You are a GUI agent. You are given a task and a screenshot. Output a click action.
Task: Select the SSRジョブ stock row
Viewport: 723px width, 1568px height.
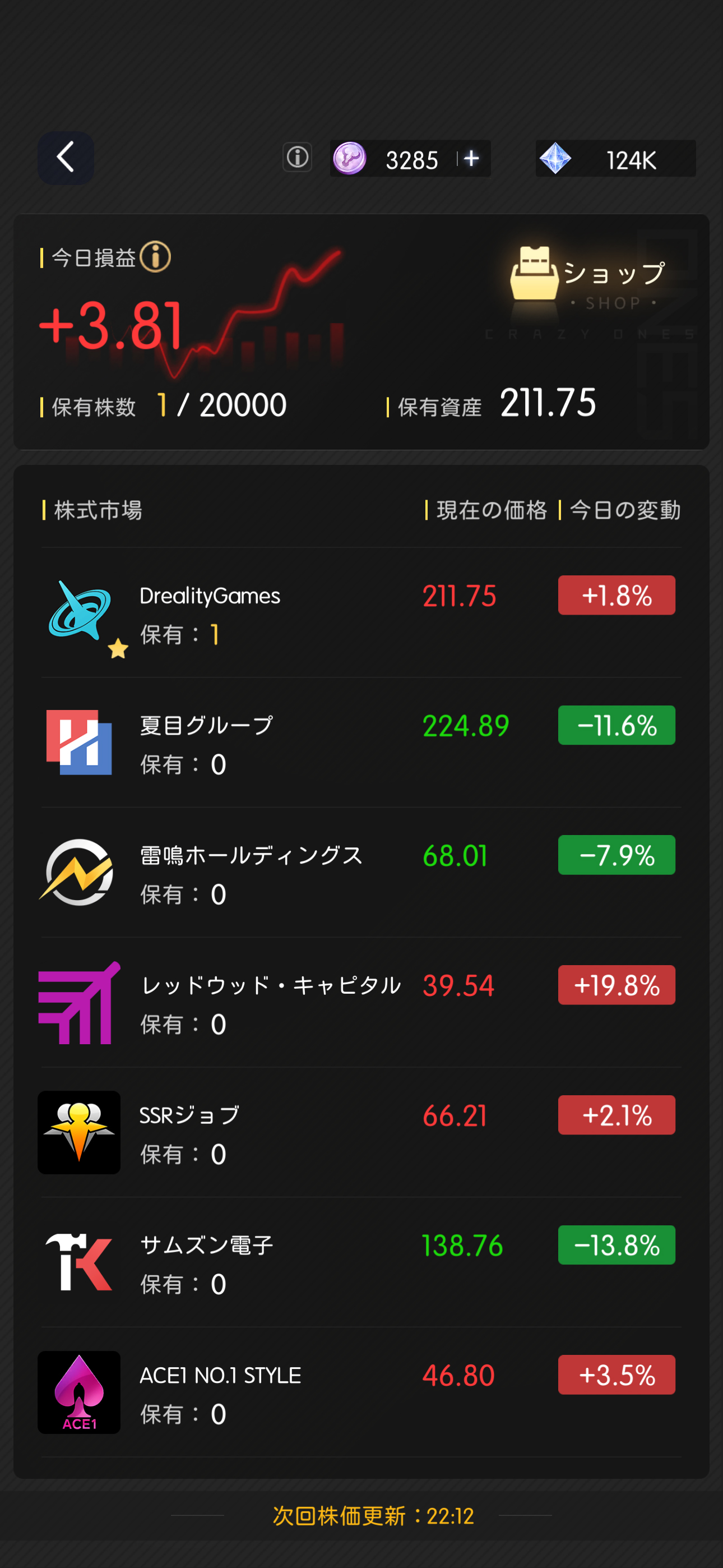361,1133
